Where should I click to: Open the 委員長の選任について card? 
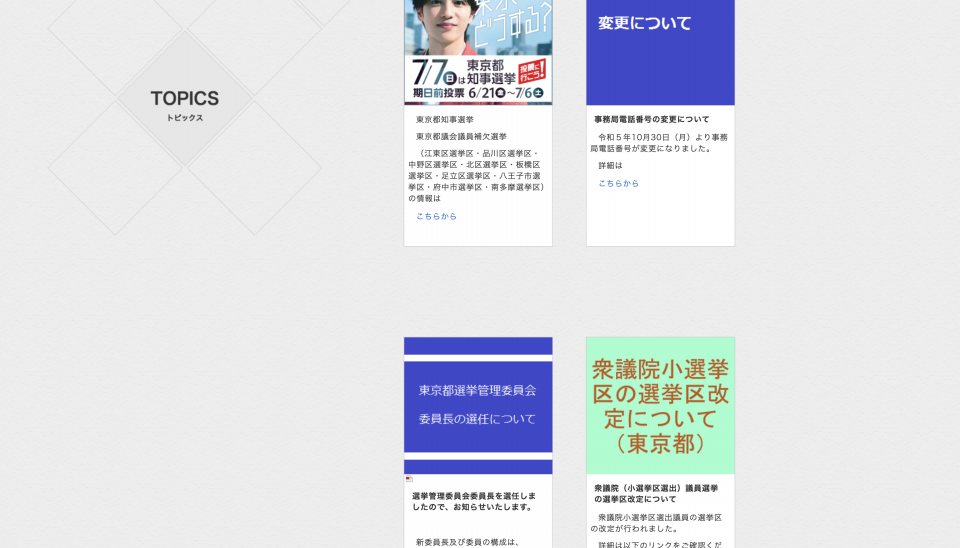pos(478,405)
